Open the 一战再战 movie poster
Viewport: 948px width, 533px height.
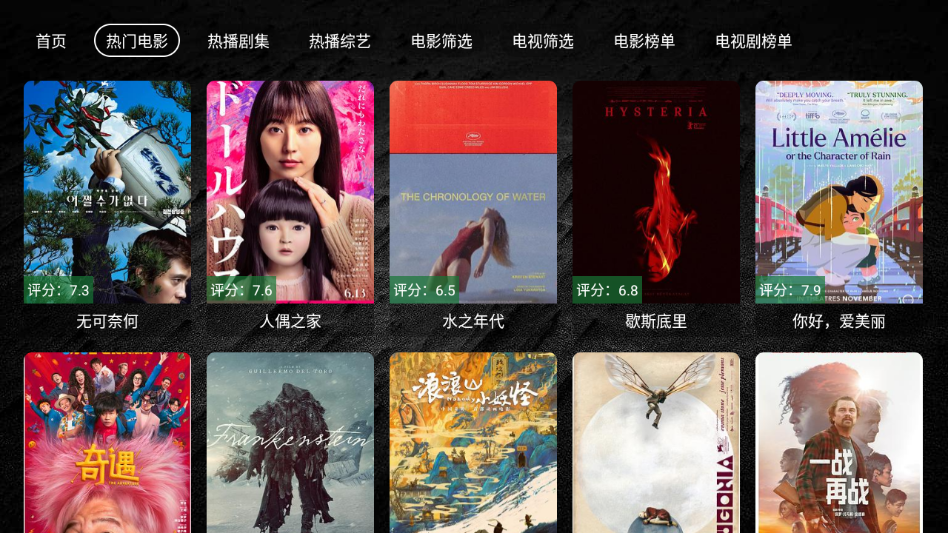(839, 443)
